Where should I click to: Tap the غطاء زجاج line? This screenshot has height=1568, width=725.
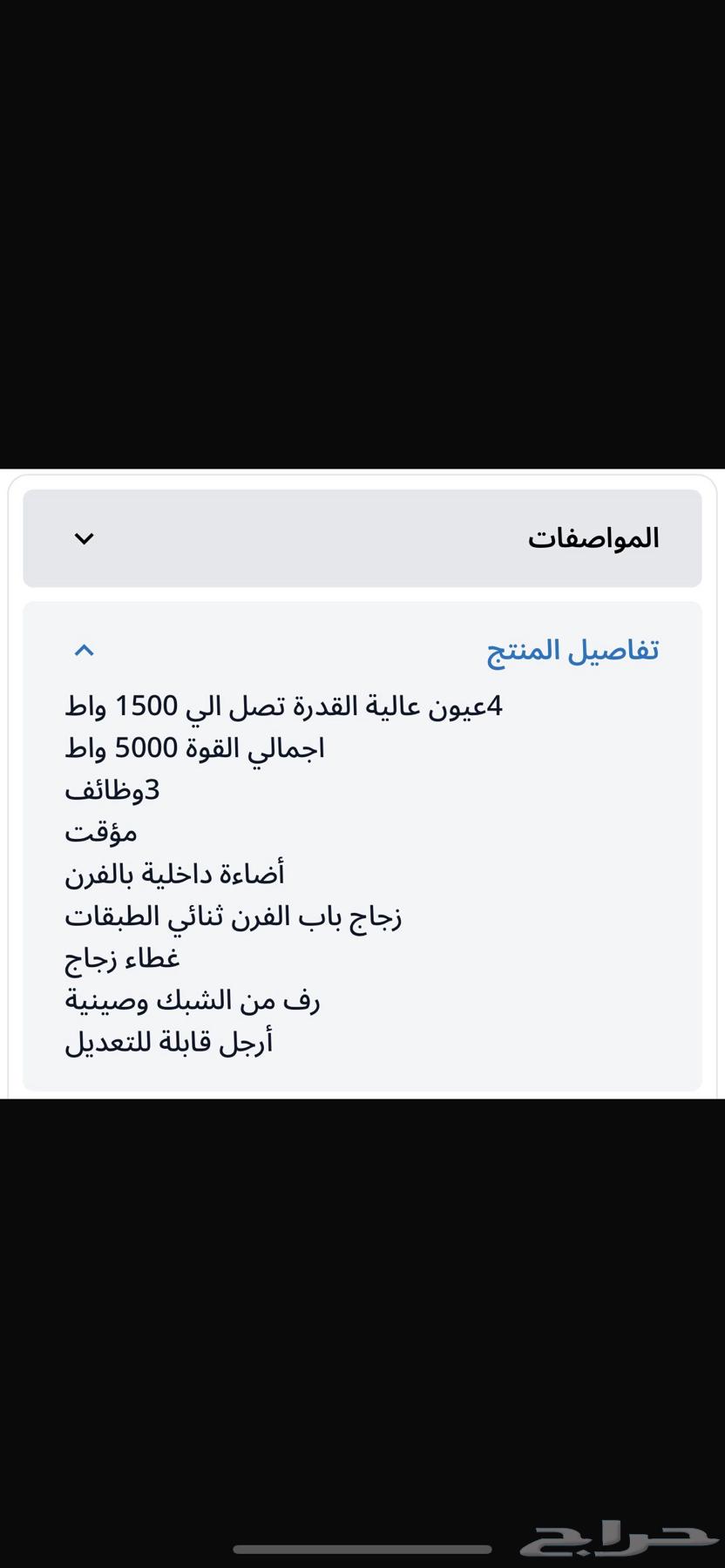coord(122,957)
